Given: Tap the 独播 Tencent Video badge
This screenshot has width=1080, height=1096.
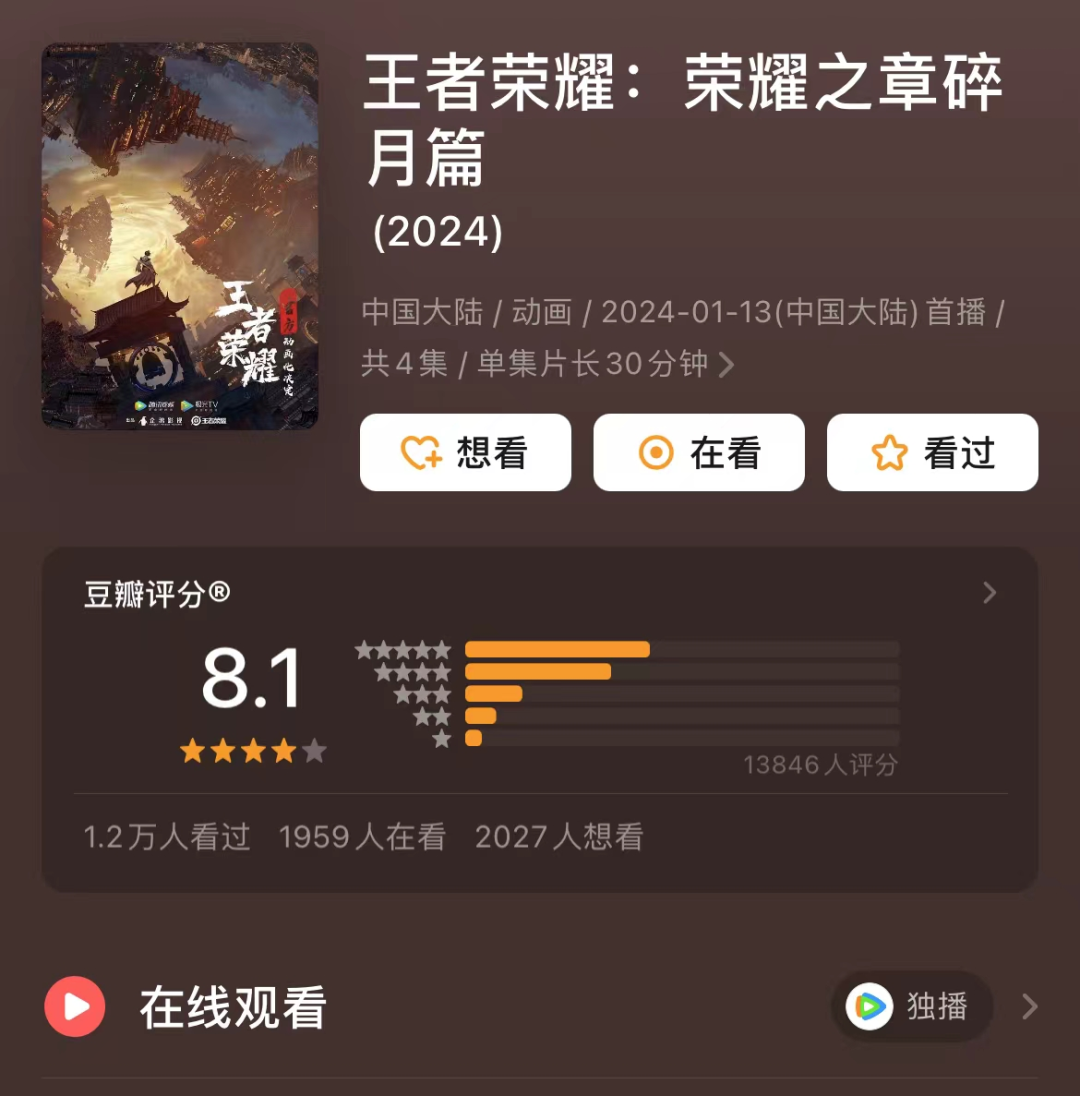Looking at the screenshot, I should [x=912, y=1007].
